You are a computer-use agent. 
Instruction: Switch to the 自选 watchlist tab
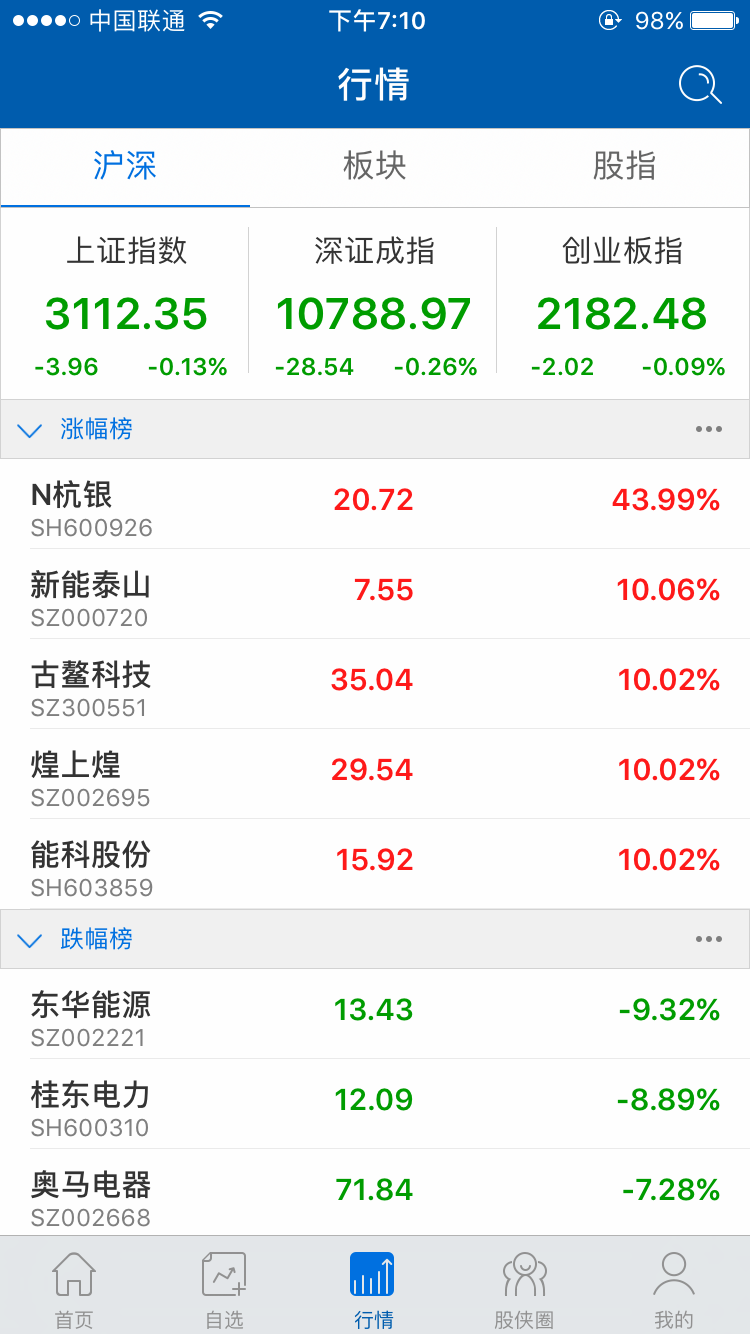[x=224, y=1288]
